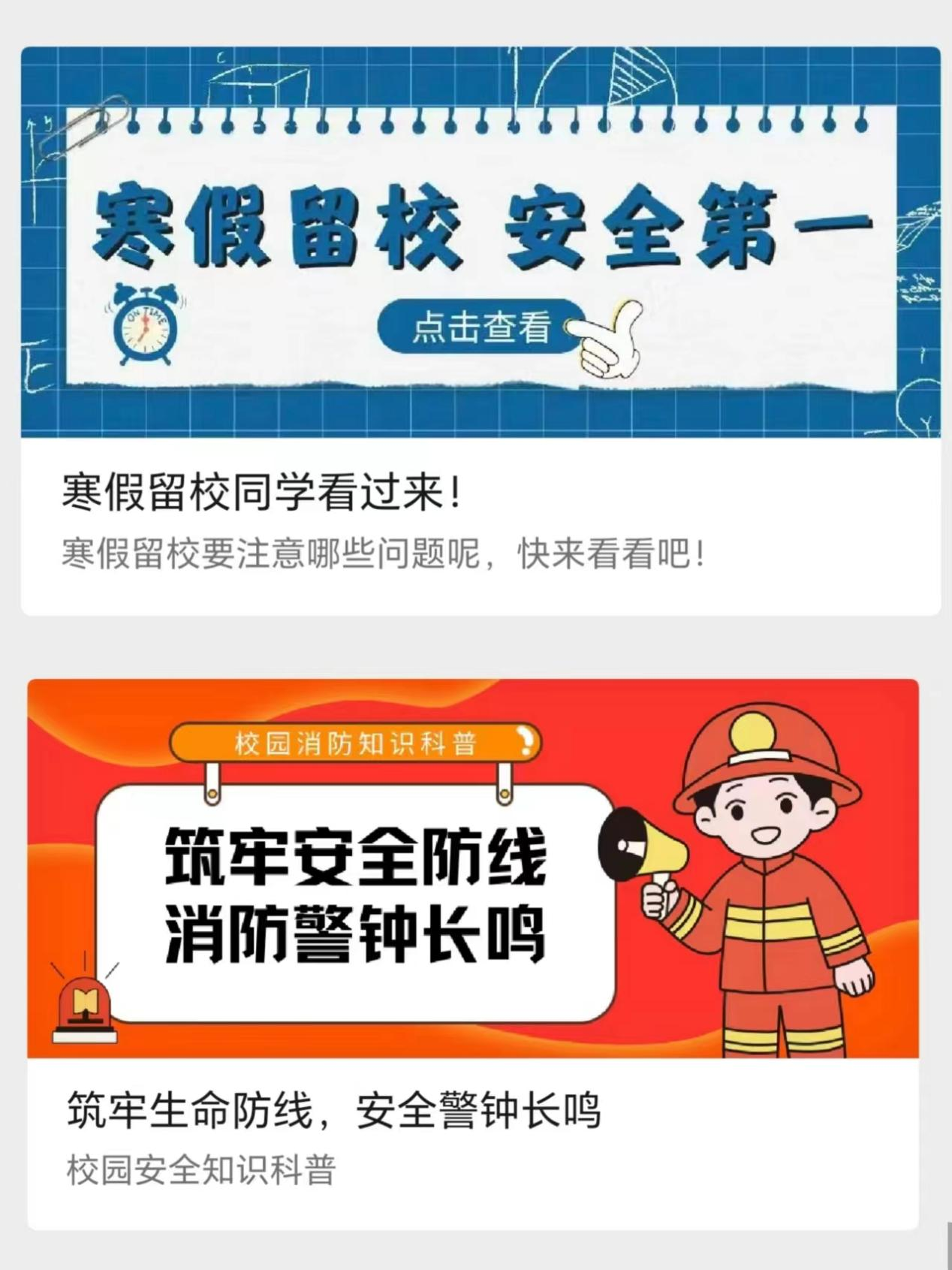
Task: Open the article 寒假留校同学看过来!
Action: click(x=261, y=494)
